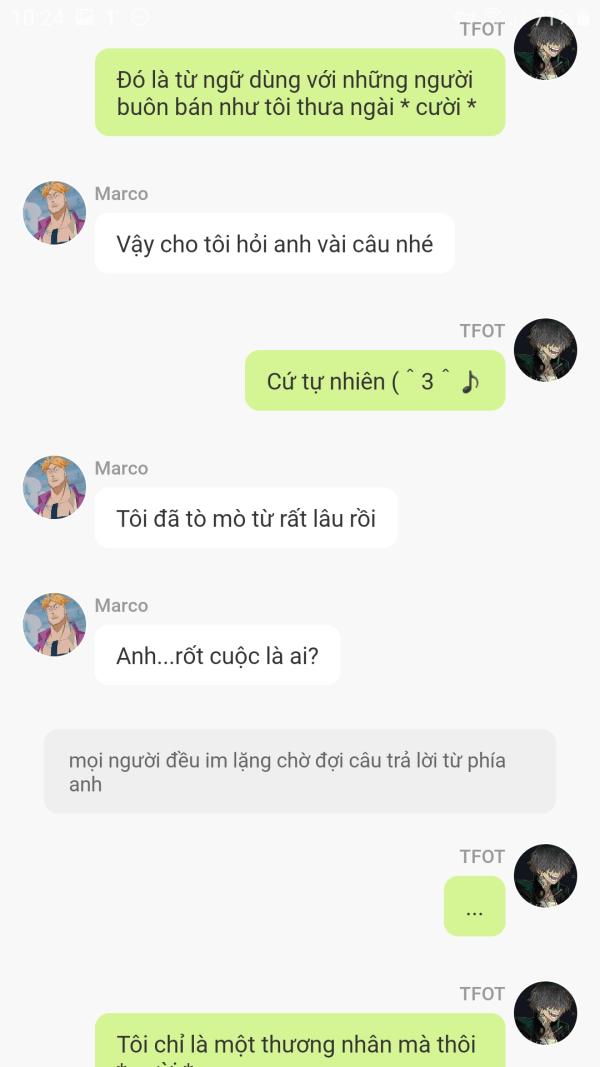The height and width of the screenshot is (1067, 600).
Task: Open TFOT's avatar next to "Cứ tự nhiên"
Action: (x=545, y=350)
